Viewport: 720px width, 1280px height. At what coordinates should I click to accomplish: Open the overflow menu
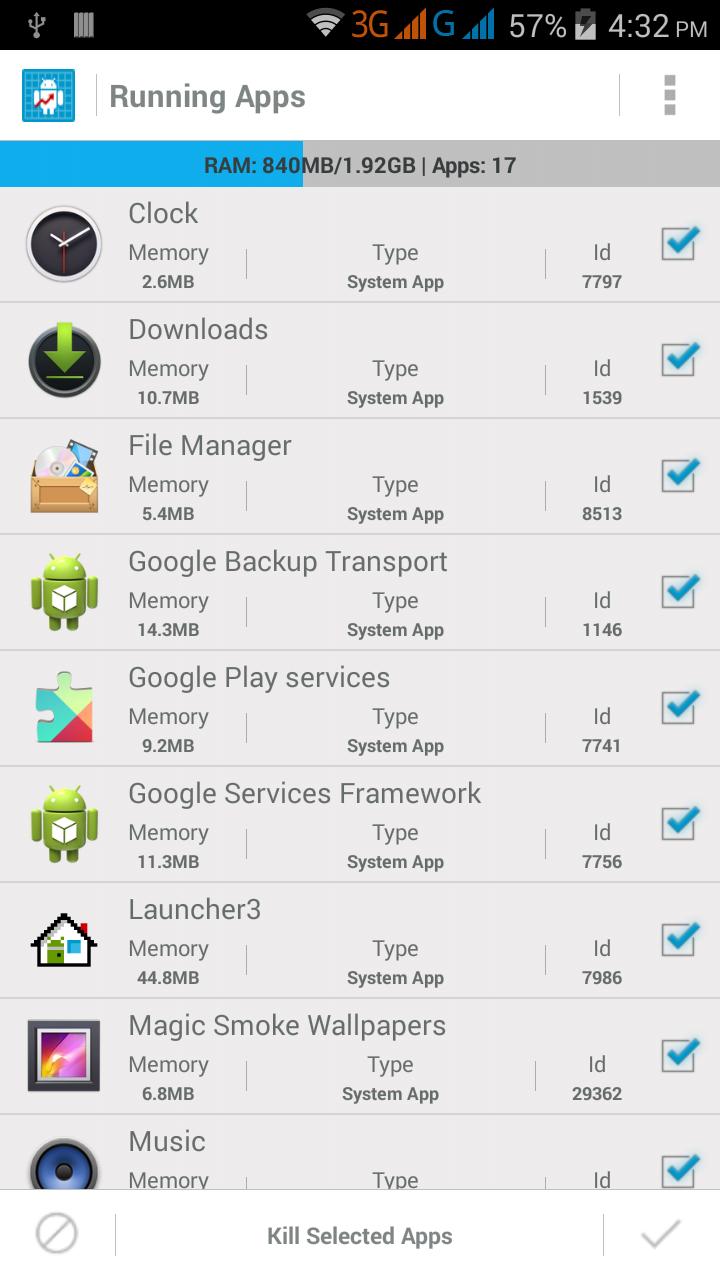669,95
